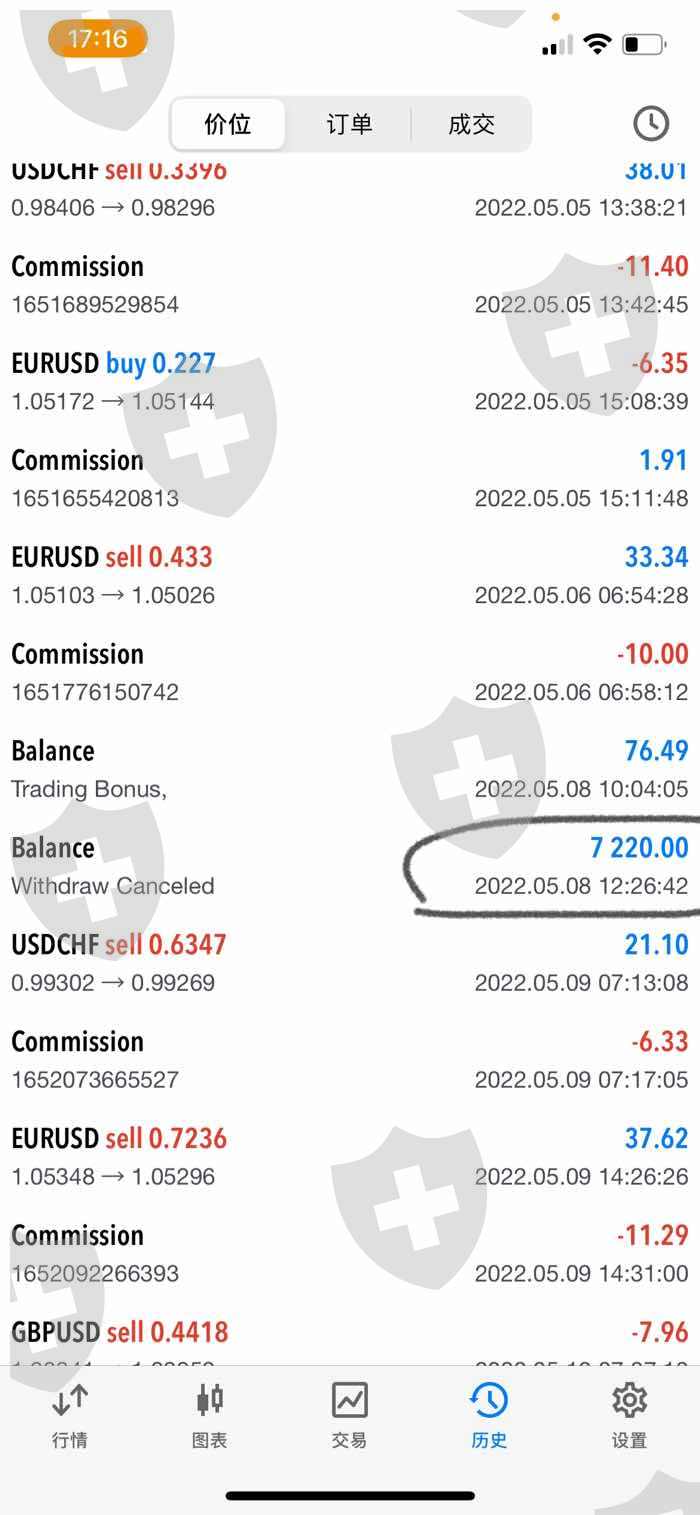Open the 图表 tab
700x1515 pixels.
click(x=210, y=1416)
